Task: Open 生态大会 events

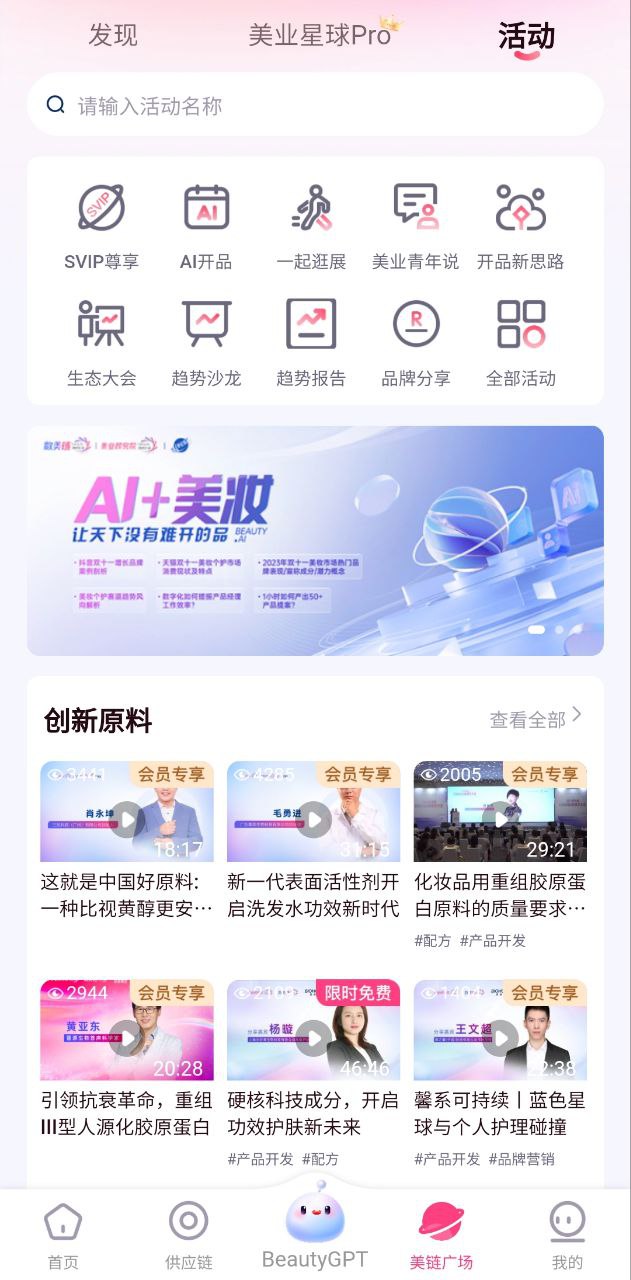Action: point(101,342)
